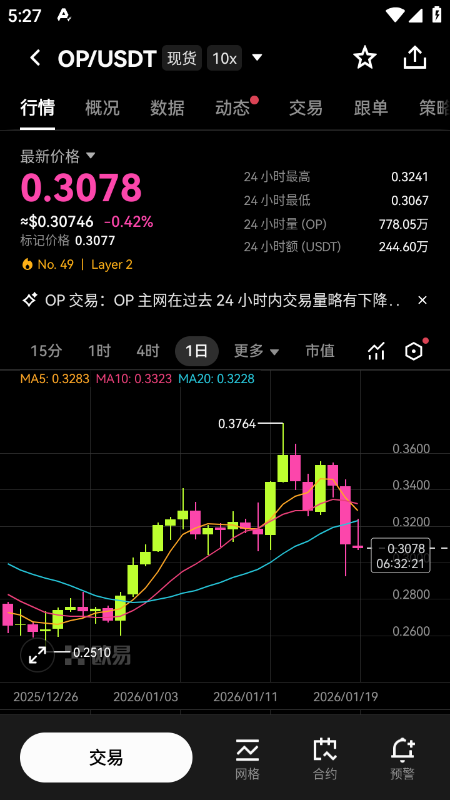
Task: View the 动态 tab
Action: 233,108
